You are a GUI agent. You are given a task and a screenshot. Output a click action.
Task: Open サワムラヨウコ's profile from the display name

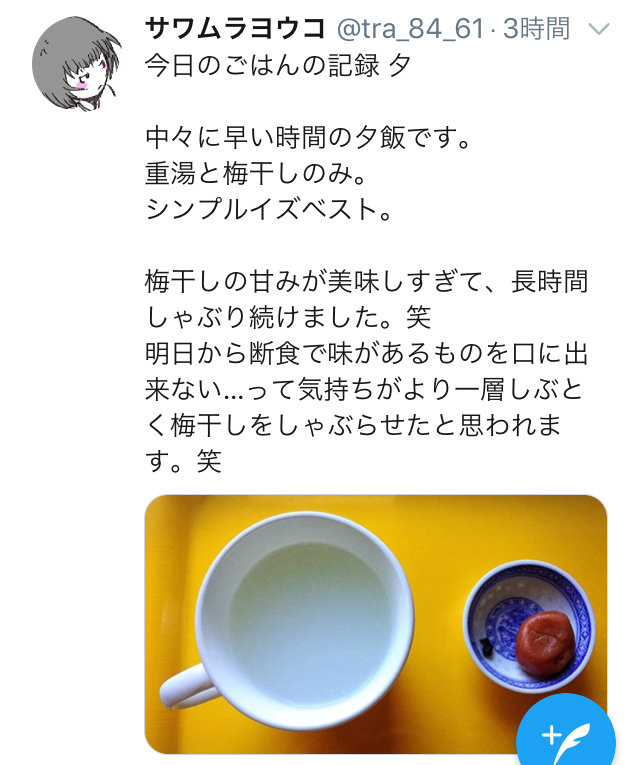[x=235, y=28]
